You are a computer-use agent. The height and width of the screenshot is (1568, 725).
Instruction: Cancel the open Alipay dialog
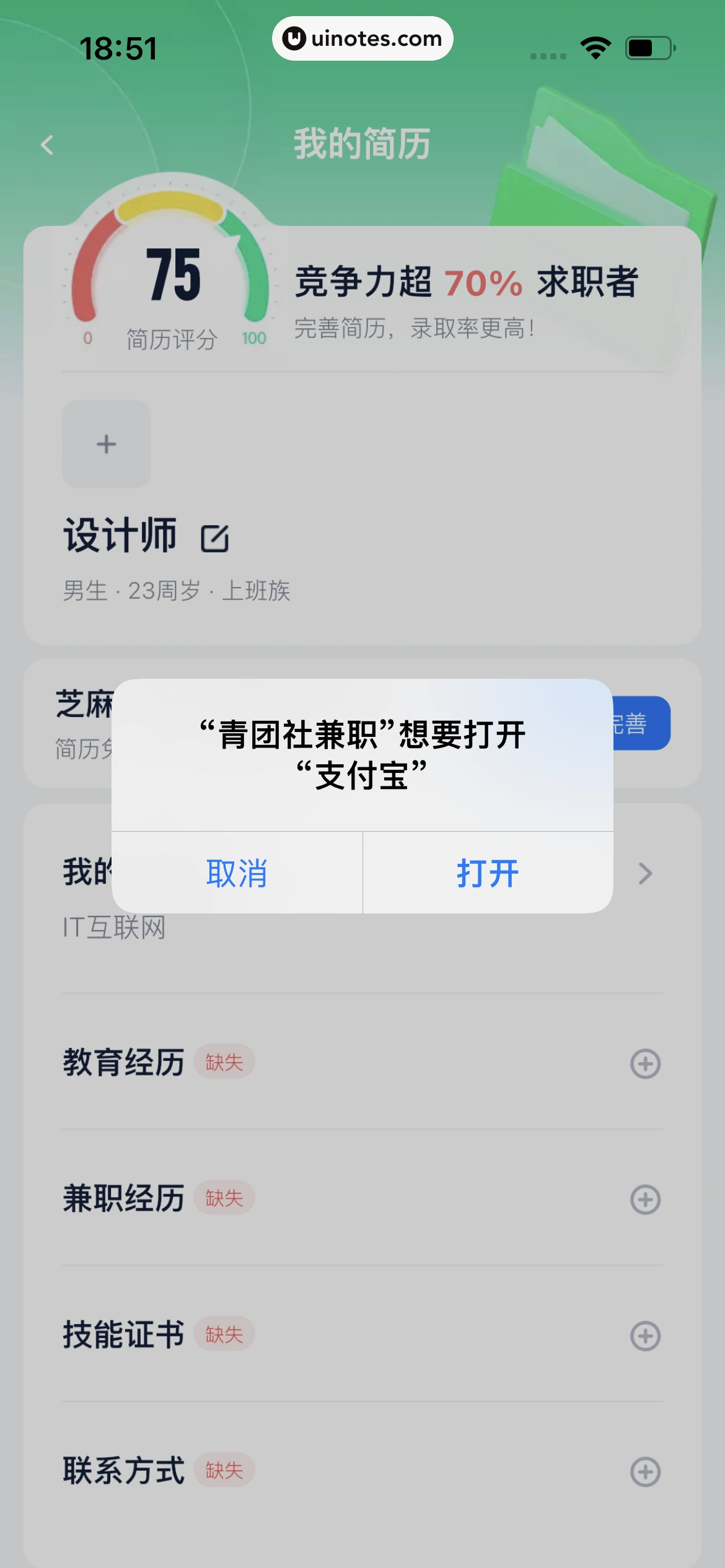coord(237,873)
